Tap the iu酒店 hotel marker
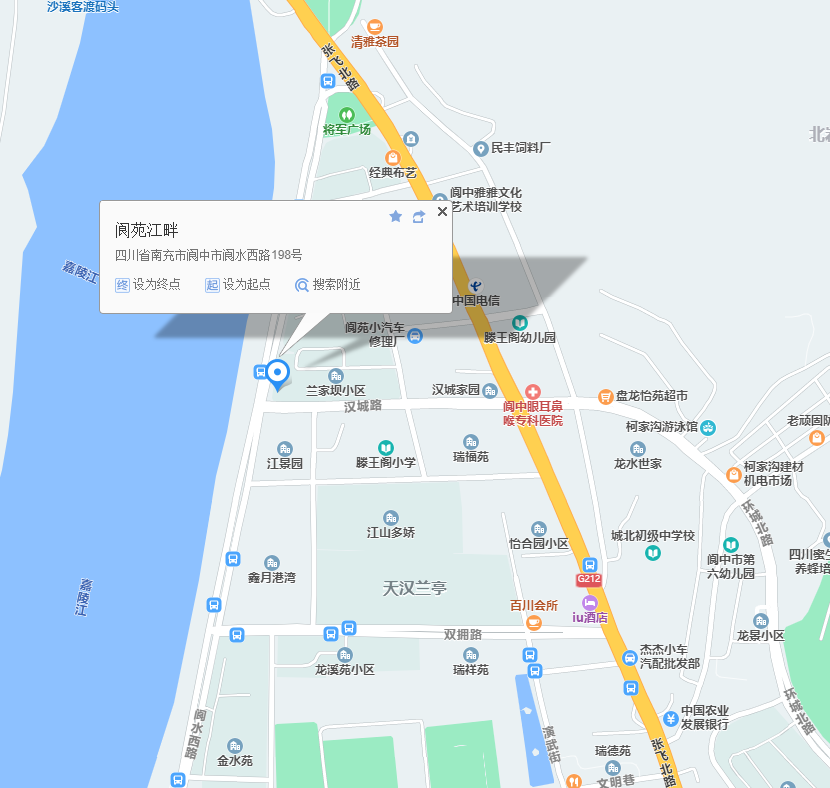 pos(590,603)
